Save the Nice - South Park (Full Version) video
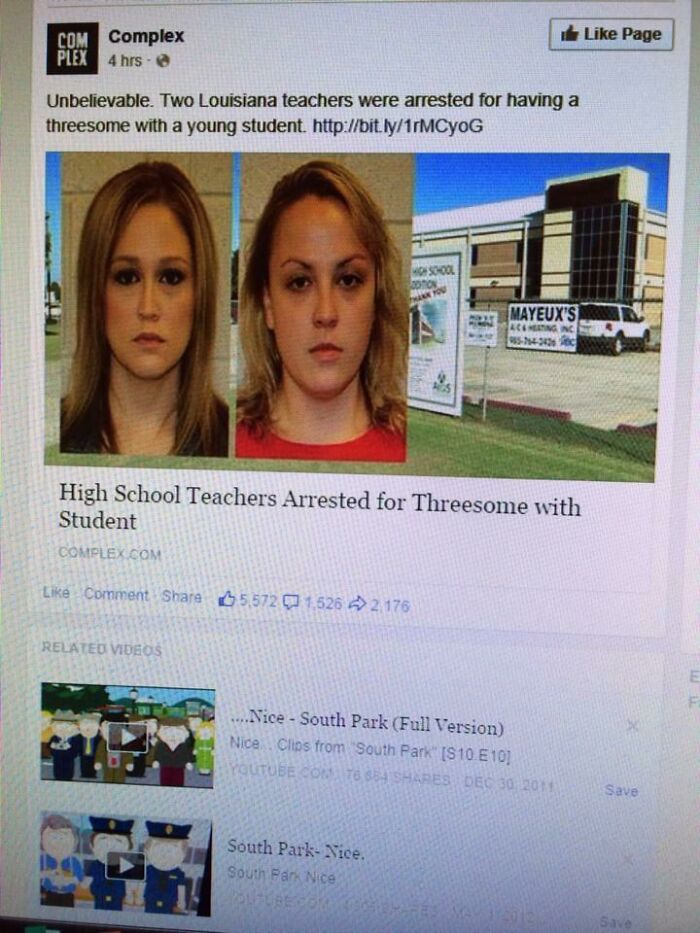Screen dimensions: 700x933 (x=620, y=790)
